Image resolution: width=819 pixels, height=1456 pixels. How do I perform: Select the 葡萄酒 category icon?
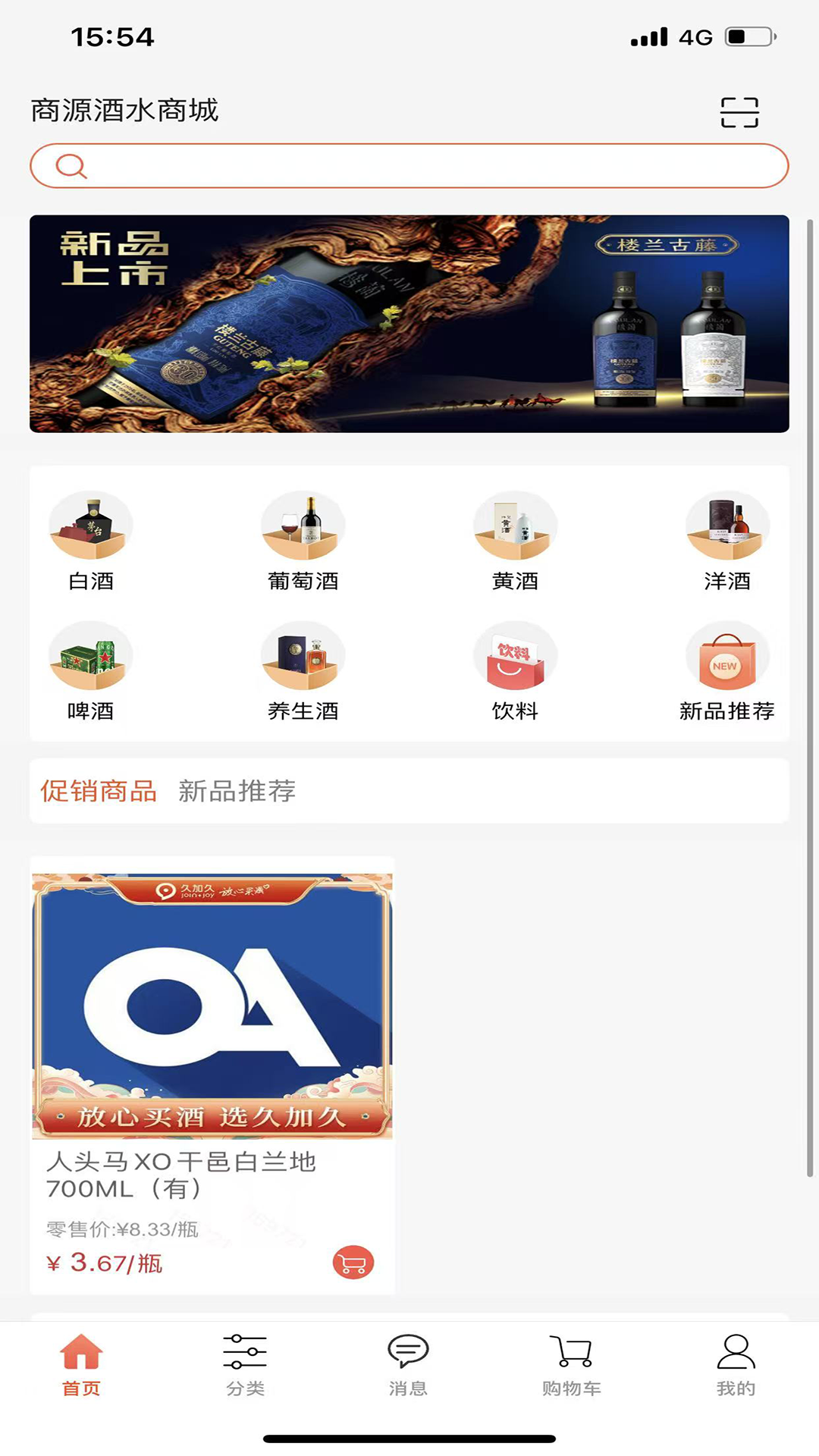pos(302,525)
